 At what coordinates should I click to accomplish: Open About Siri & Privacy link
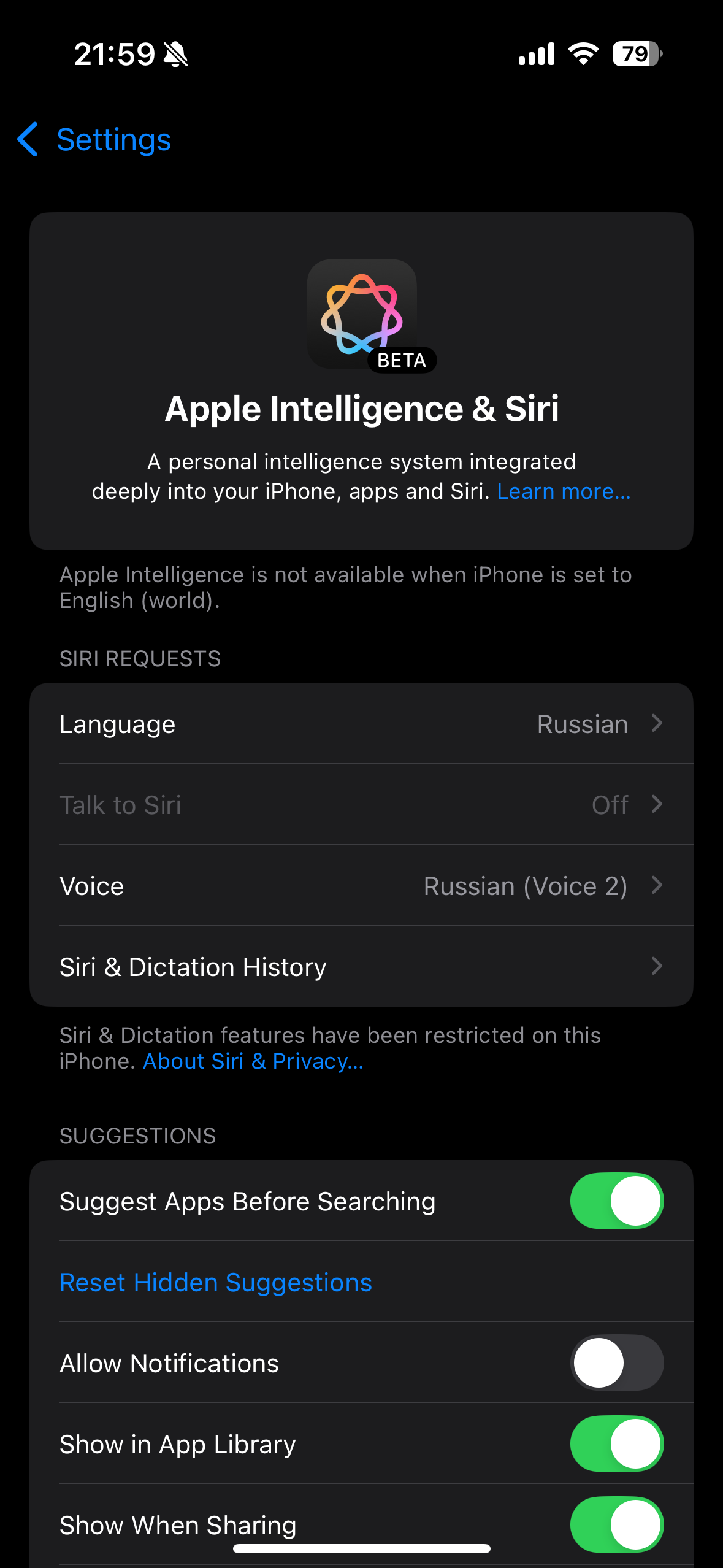pyautogui.click(x=253, y=1061)
